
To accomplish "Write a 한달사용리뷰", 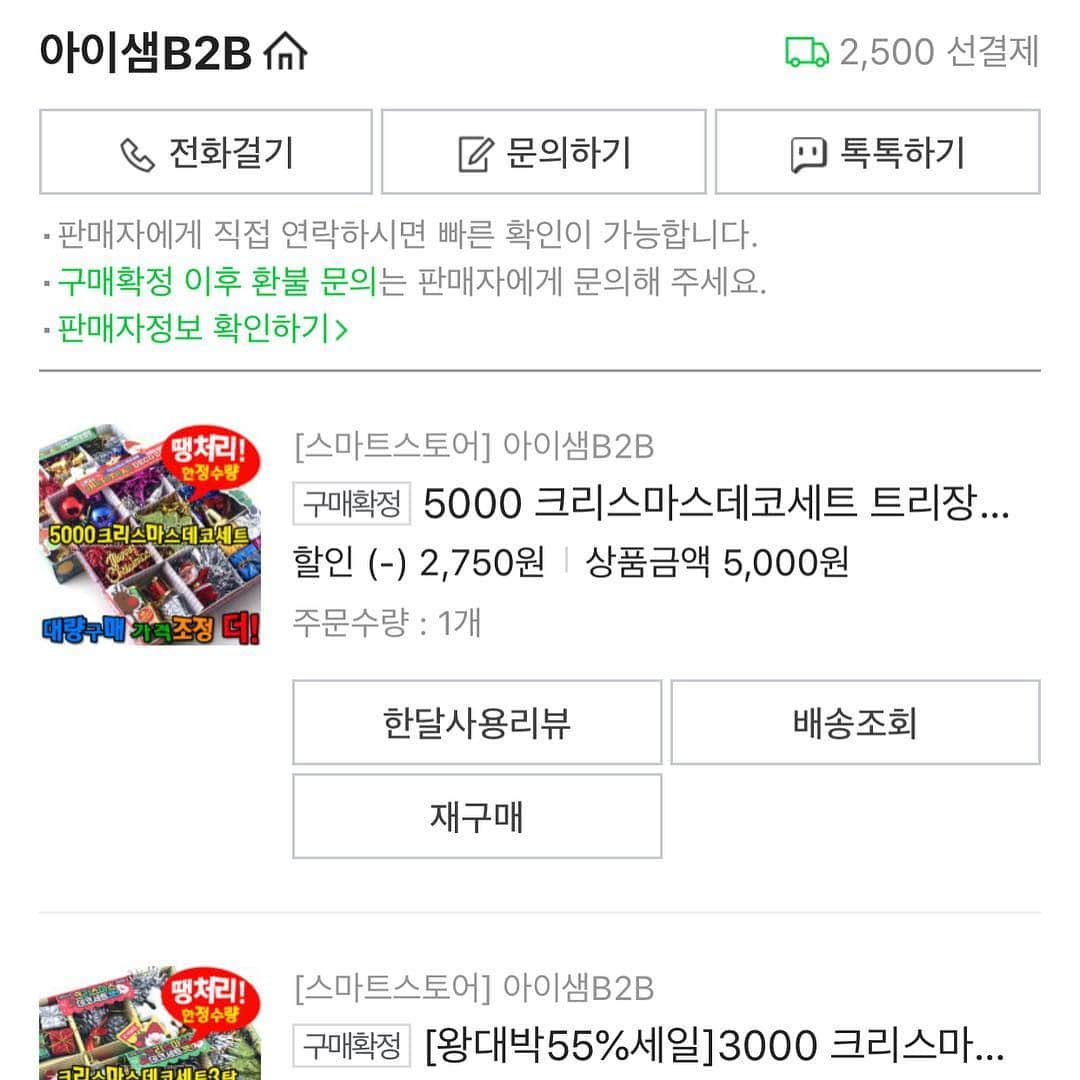I will pyautogui.click(x=477, y=722).
